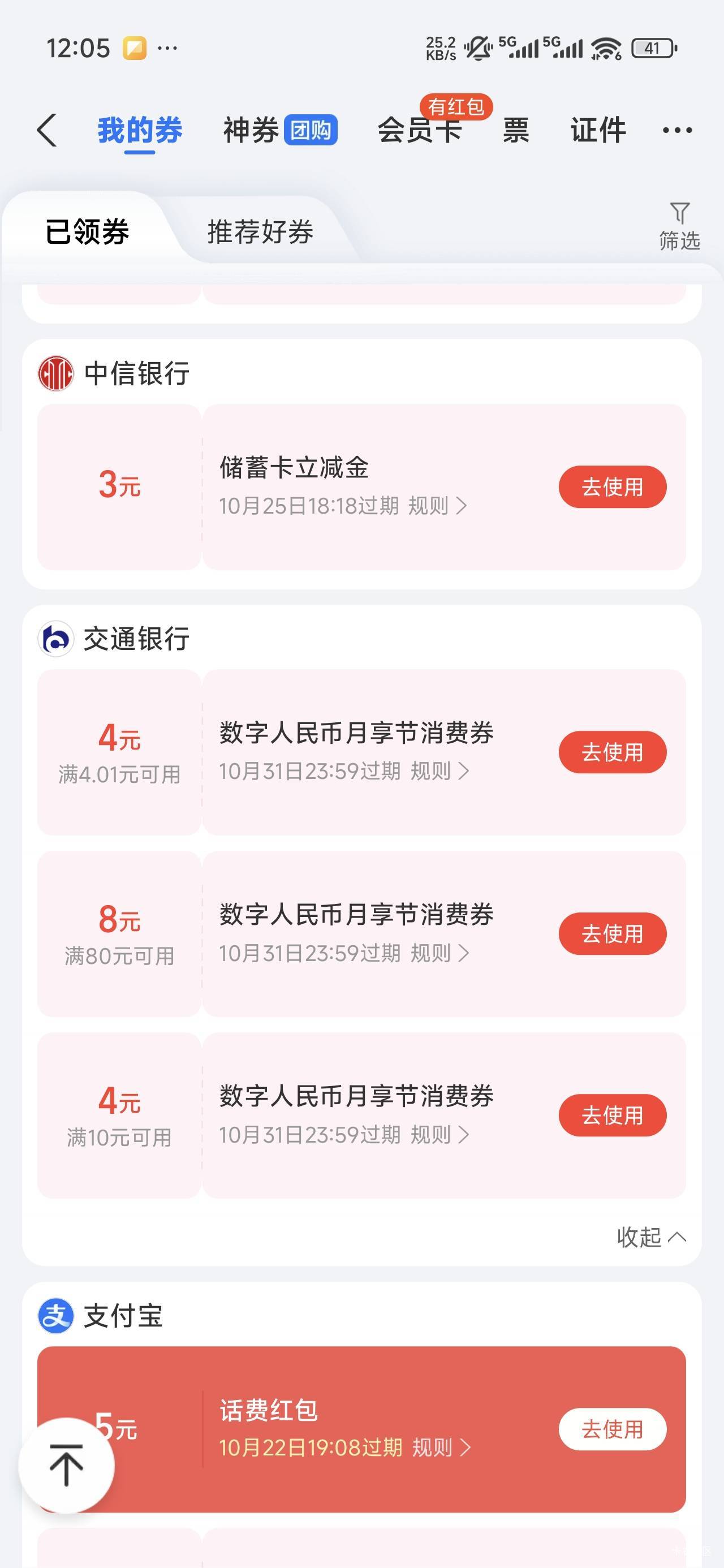Open the 证件 tab
The width and height of the screenshot is (724, 1568).
click(x=598, y=130)
